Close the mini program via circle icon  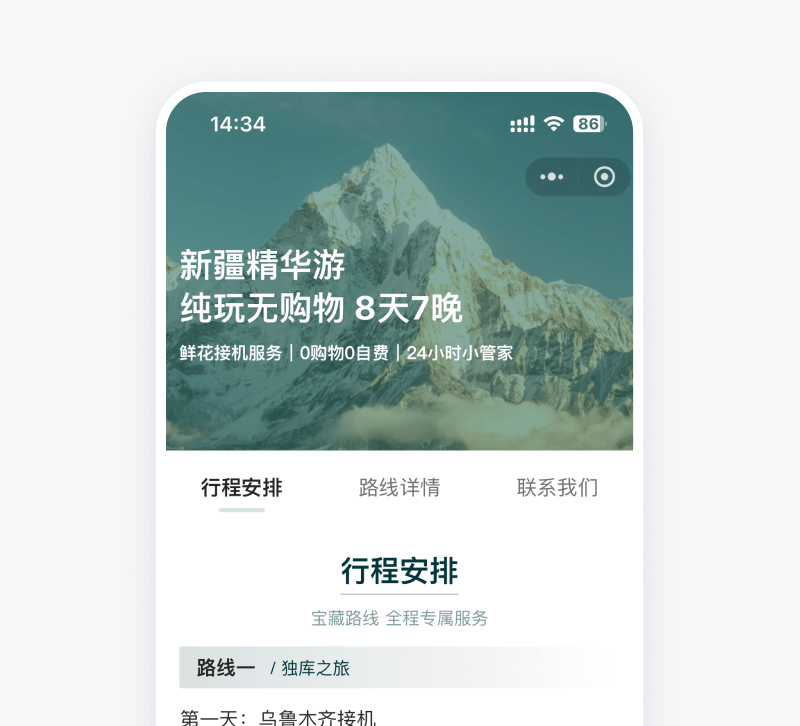coord(604,177)
